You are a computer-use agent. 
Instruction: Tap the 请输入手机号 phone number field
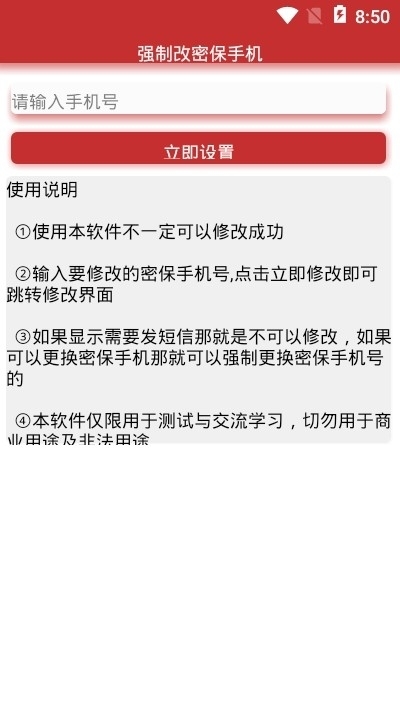tap(198, 99)
